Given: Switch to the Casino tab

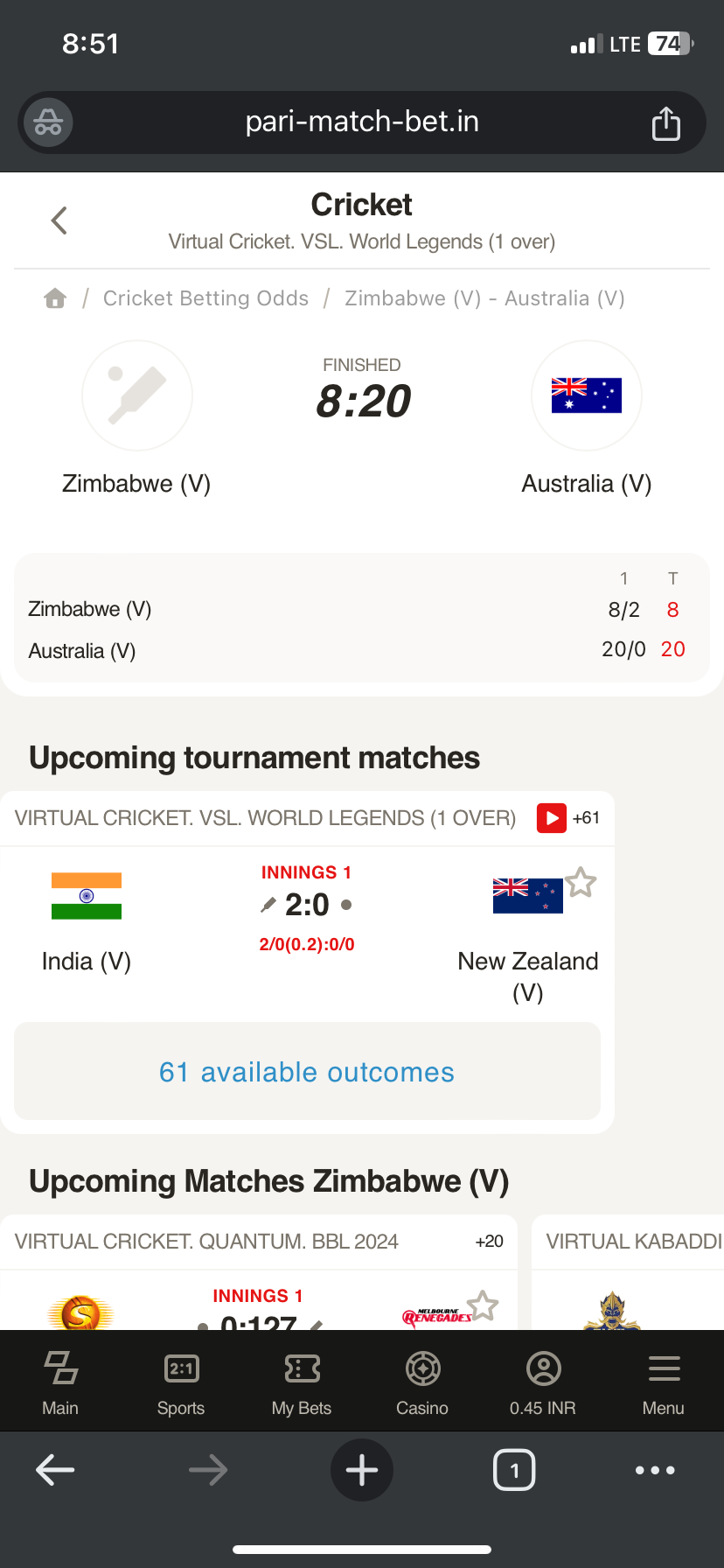Looking at the screenshot, I should pyautogui.click(x=422, y=1382).
